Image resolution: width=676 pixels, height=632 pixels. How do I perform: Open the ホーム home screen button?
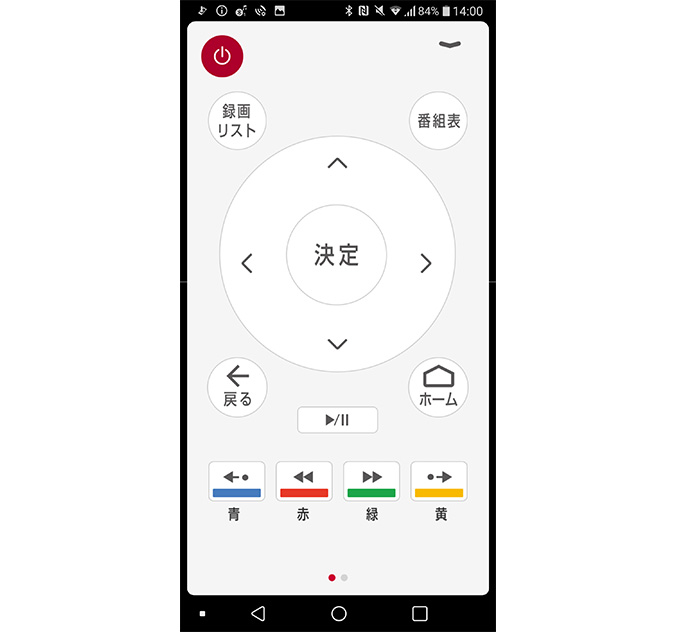[438, 387]
